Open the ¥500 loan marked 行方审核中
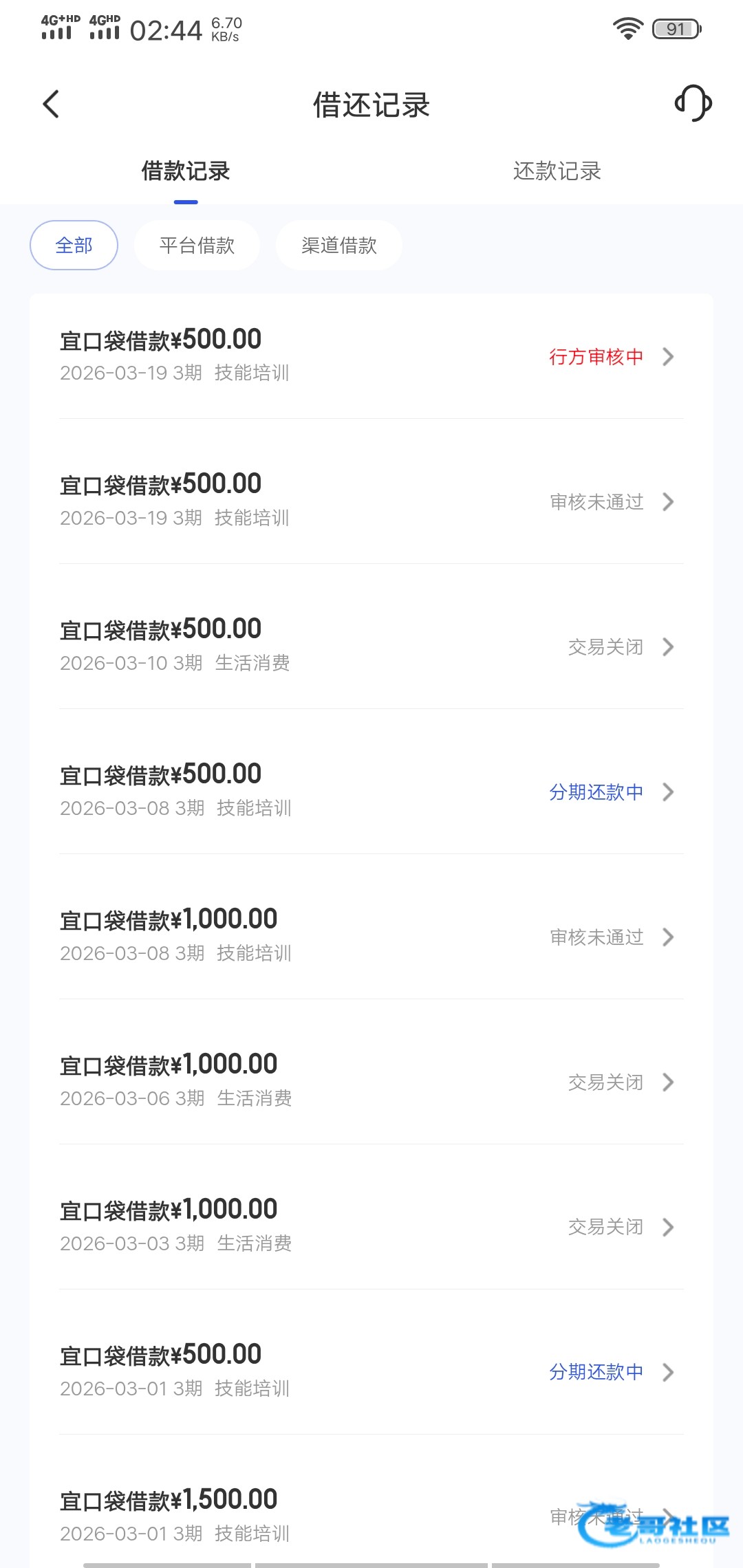This screenshot has width=743, height=1568. coord(371,356)
